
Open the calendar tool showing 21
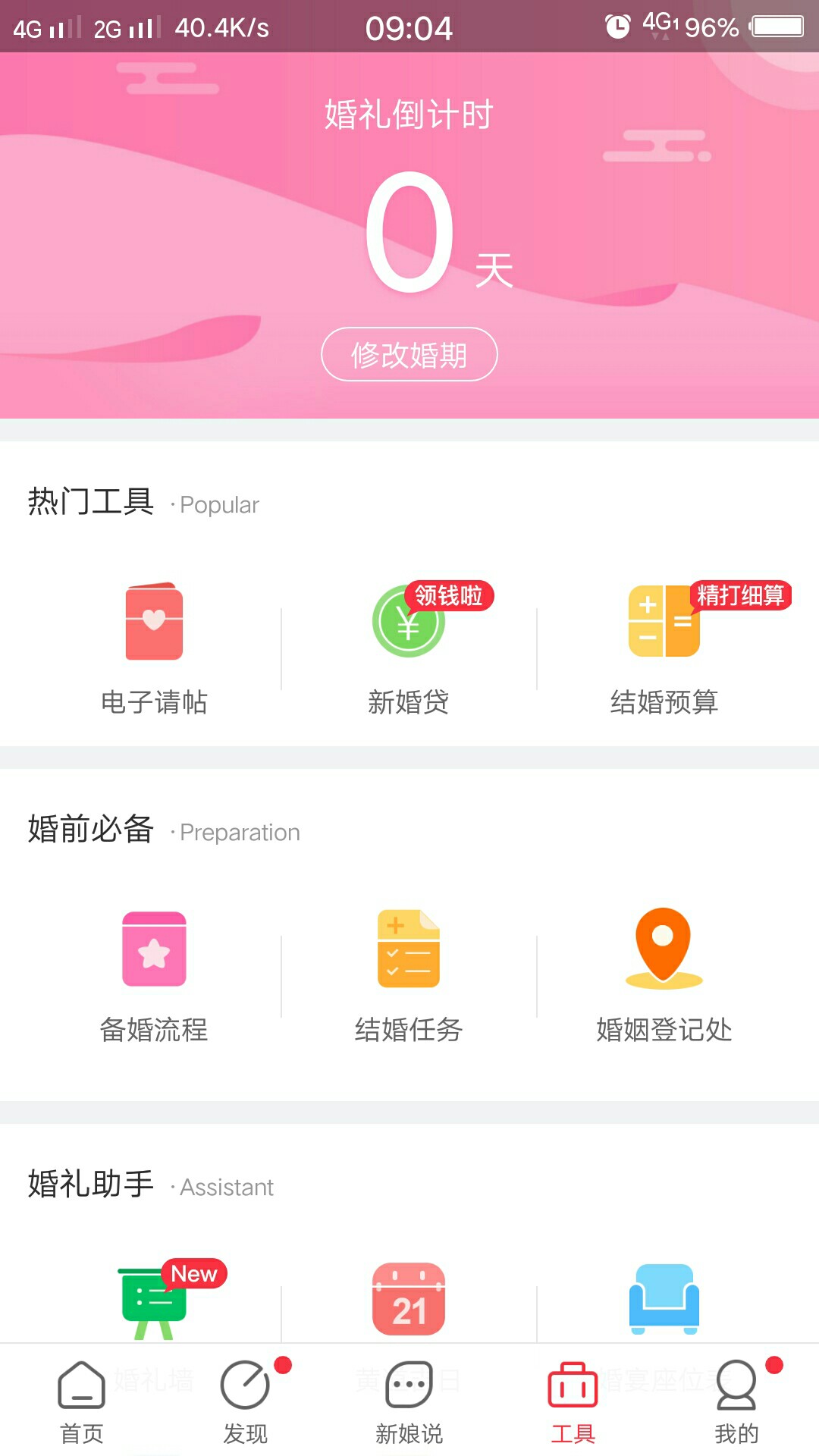tap(409, 1300)
